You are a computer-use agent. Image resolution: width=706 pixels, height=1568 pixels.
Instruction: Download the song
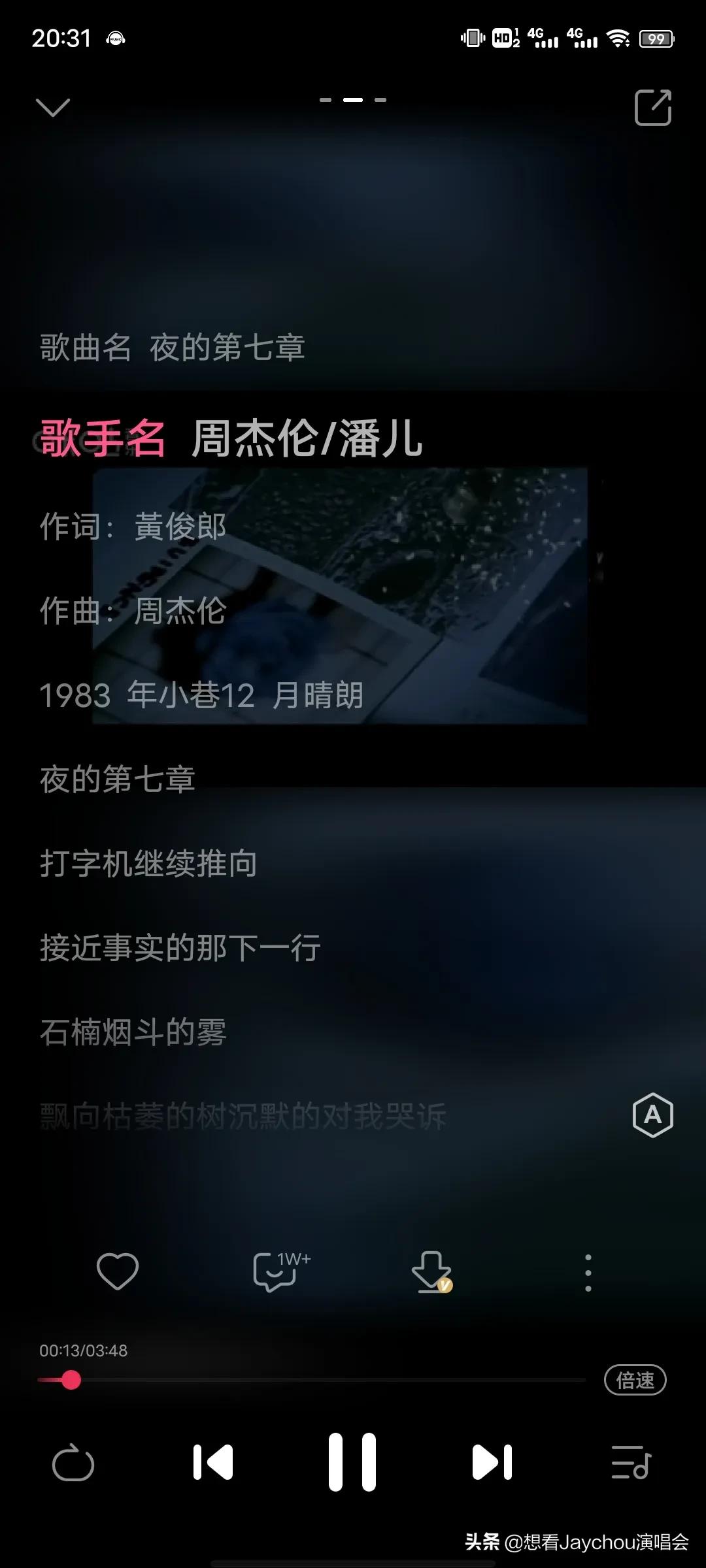[432, 1271]
